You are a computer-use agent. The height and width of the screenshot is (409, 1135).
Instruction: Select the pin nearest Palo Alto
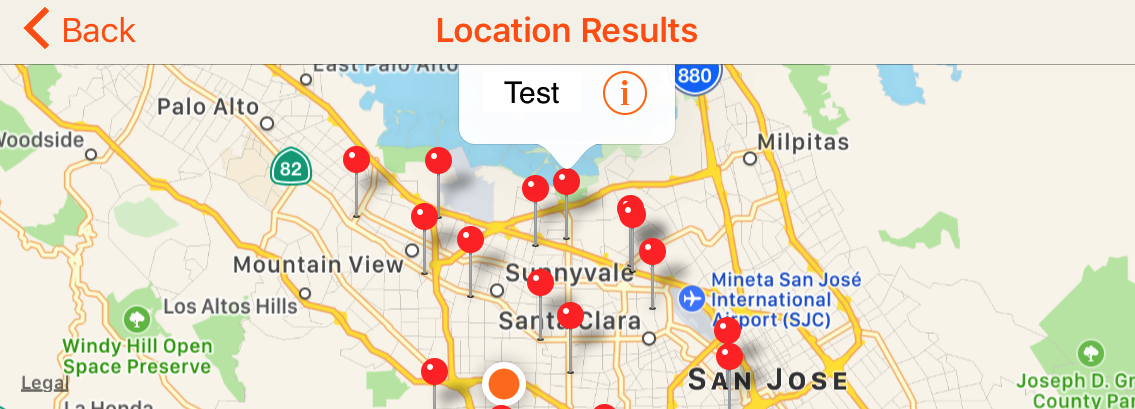[x=356, y=159]
